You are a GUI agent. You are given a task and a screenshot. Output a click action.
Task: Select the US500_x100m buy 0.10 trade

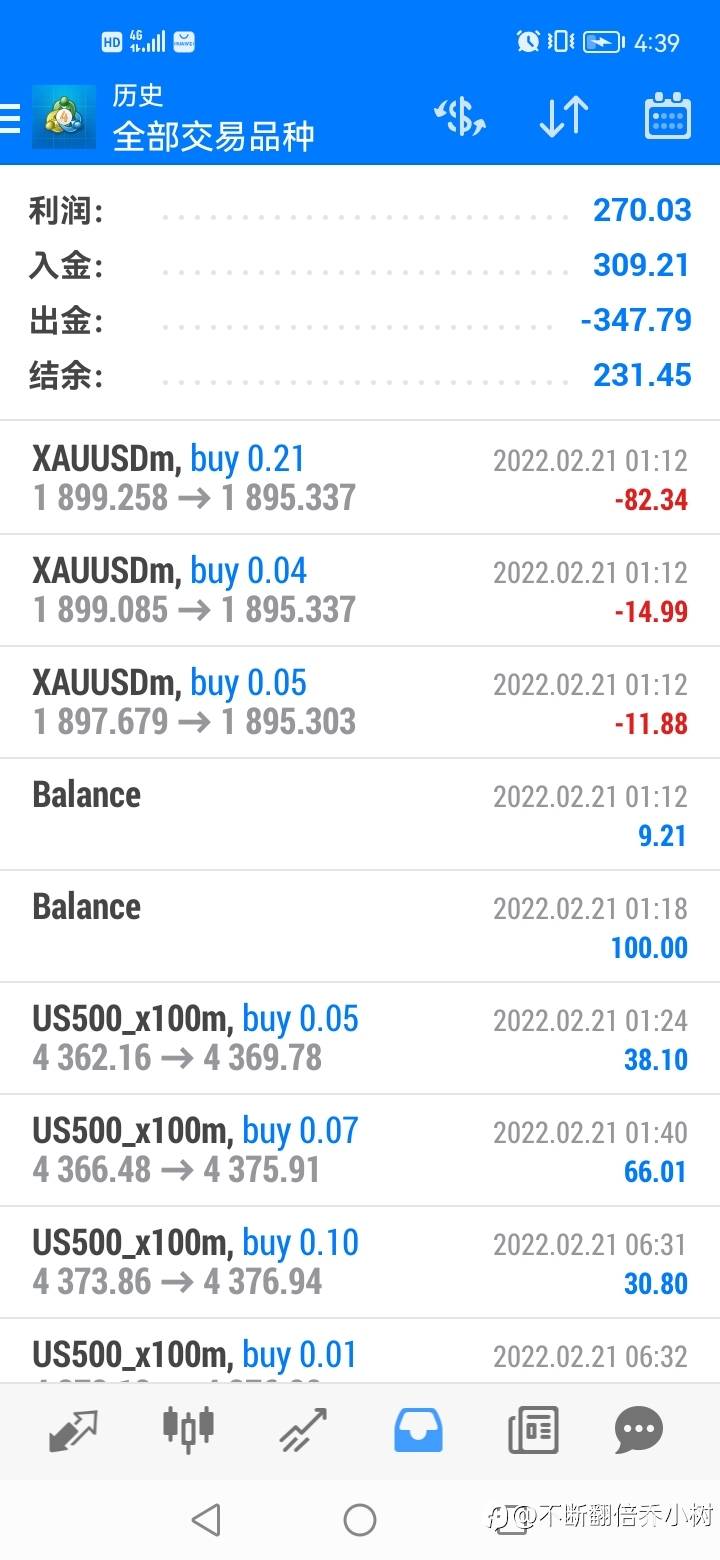360,1262
